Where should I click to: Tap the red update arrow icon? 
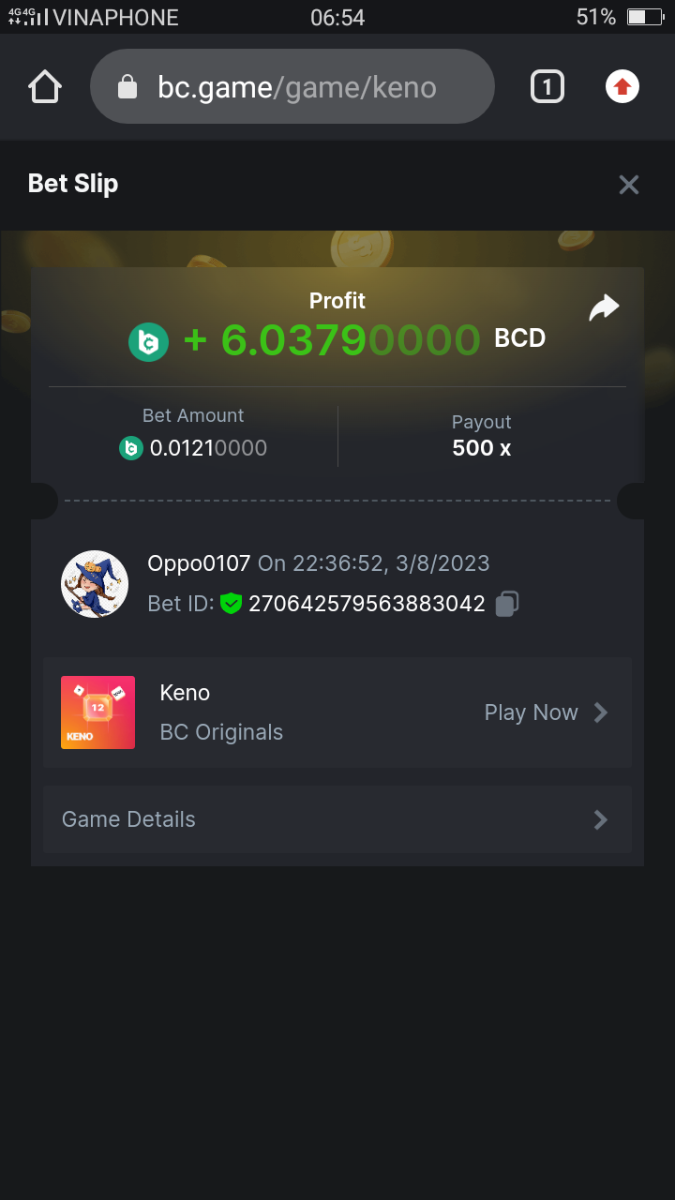(x=622, y=87)
